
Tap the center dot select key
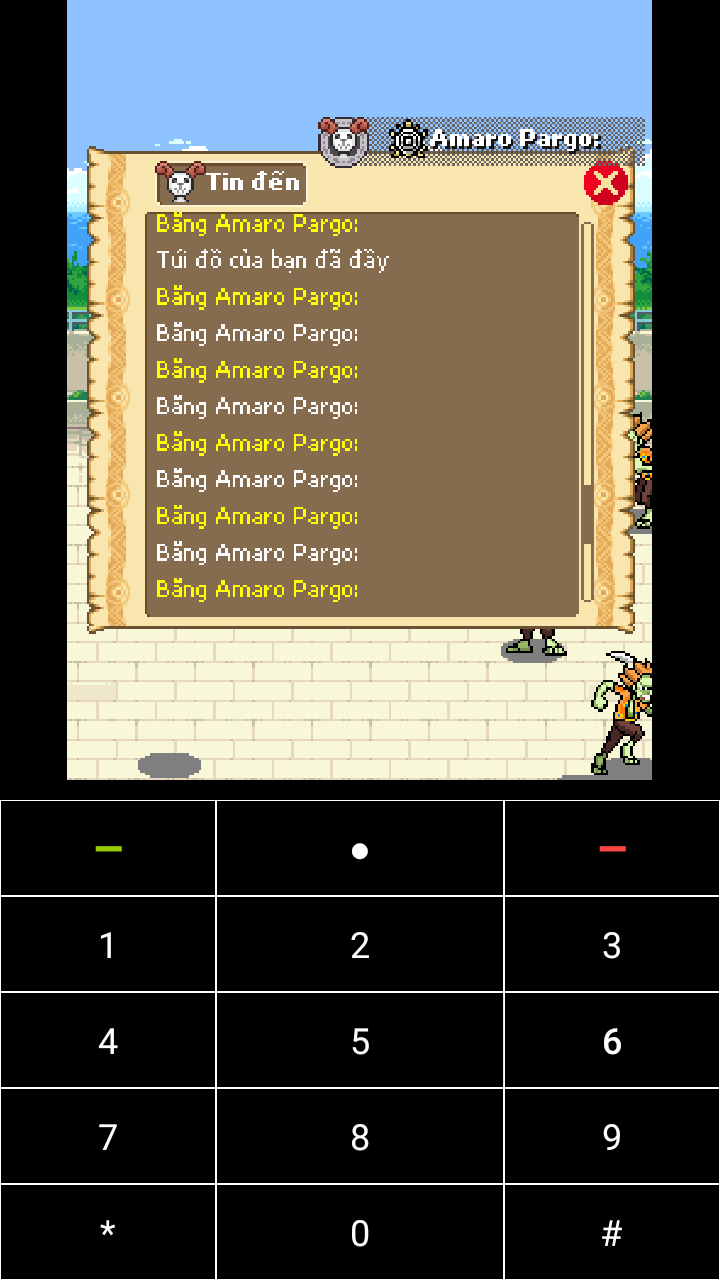pos(360,849)
